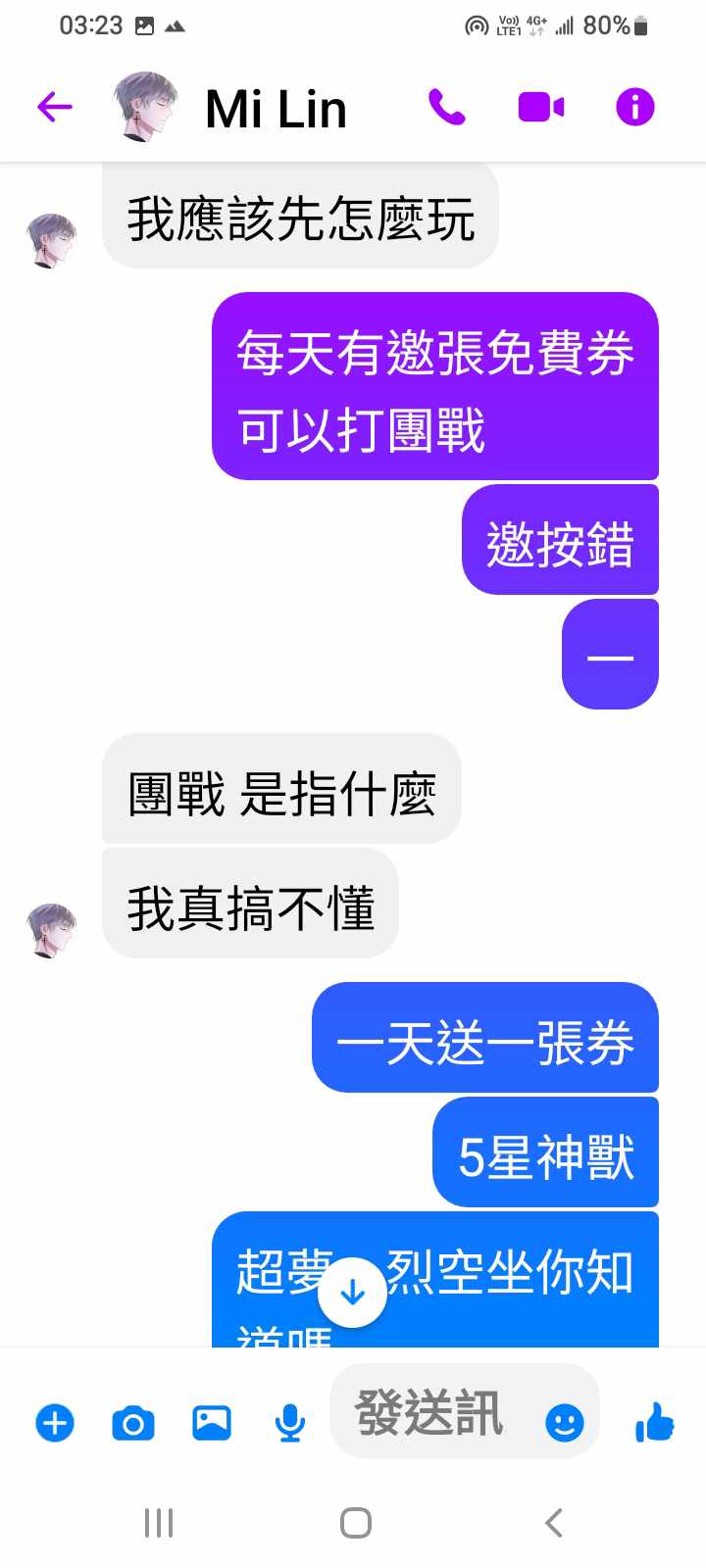Viewport: 706px width, 1568px height.
Task: Record a voice message with the microphone
Action: pos(289,1423)
